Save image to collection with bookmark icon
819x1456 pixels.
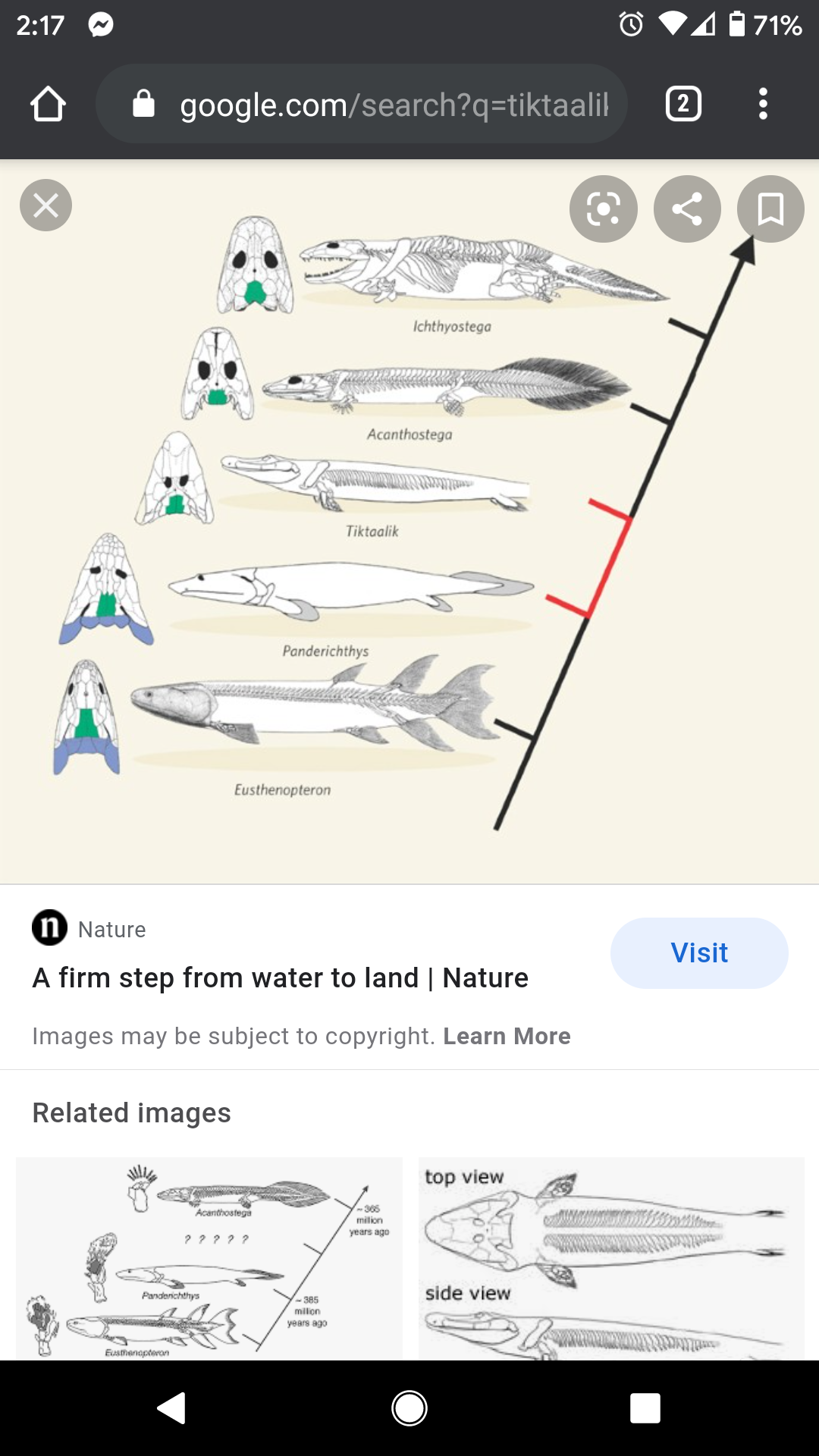click(770, 209)
